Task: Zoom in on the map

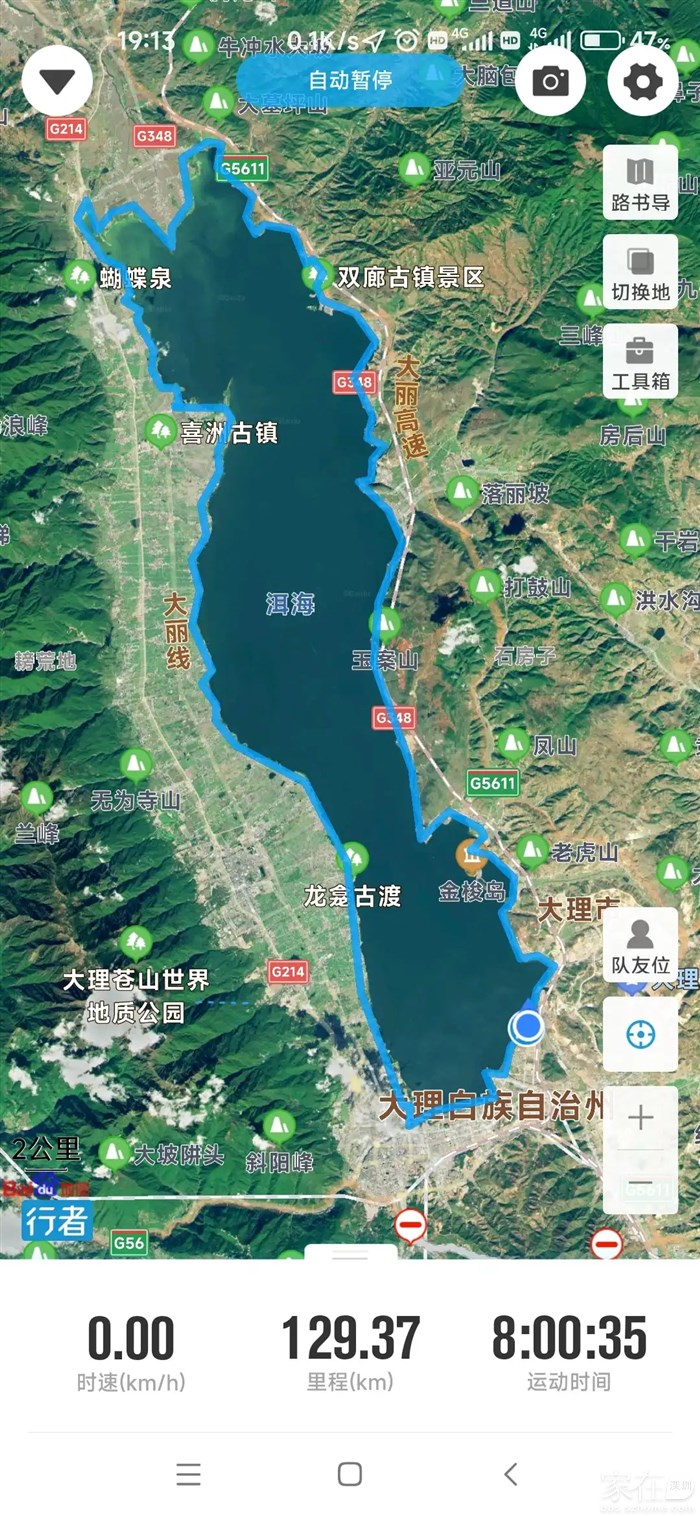Action: coord(640,1117)
